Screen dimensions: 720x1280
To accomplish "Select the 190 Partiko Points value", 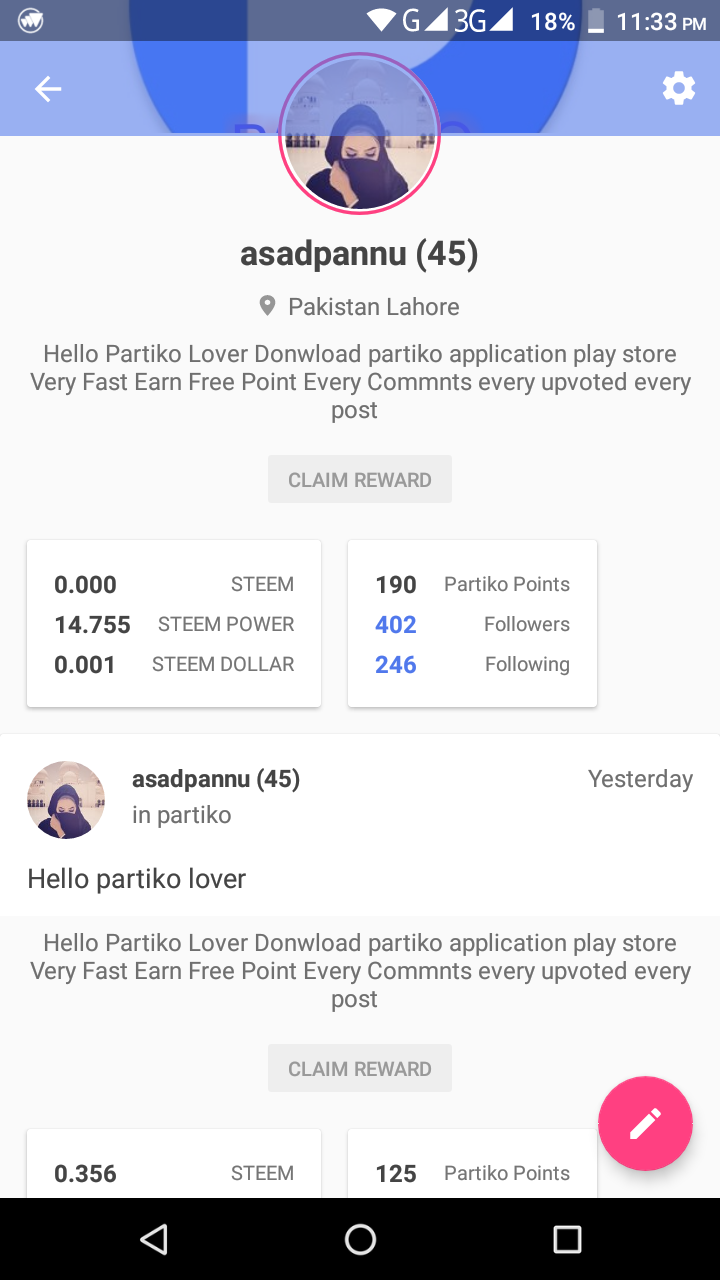I will pyautogui.click(x=392, y=584).
